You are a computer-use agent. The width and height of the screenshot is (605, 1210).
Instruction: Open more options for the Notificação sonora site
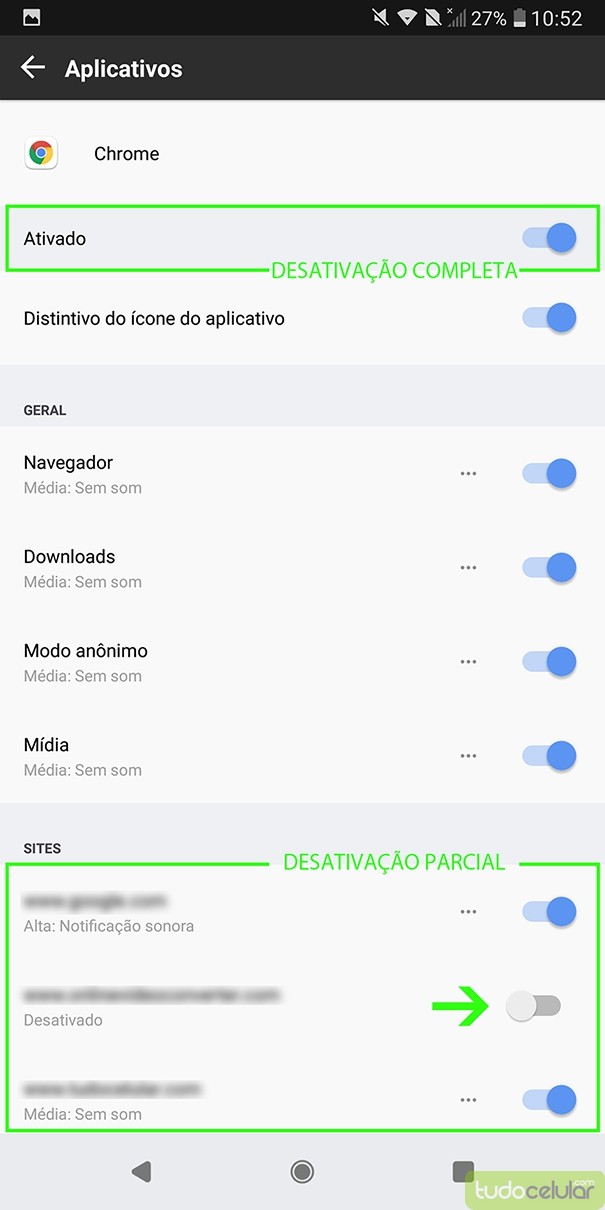click(x=468, y=911)
